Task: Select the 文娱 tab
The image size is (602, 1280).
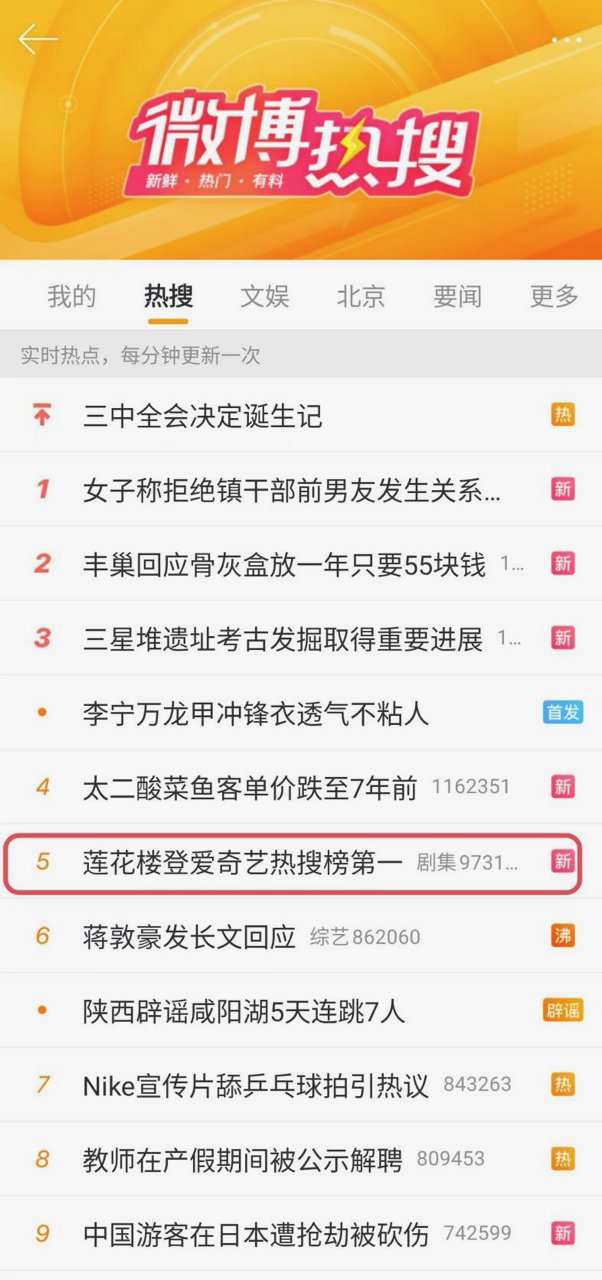Action: [x=265, y=296]
